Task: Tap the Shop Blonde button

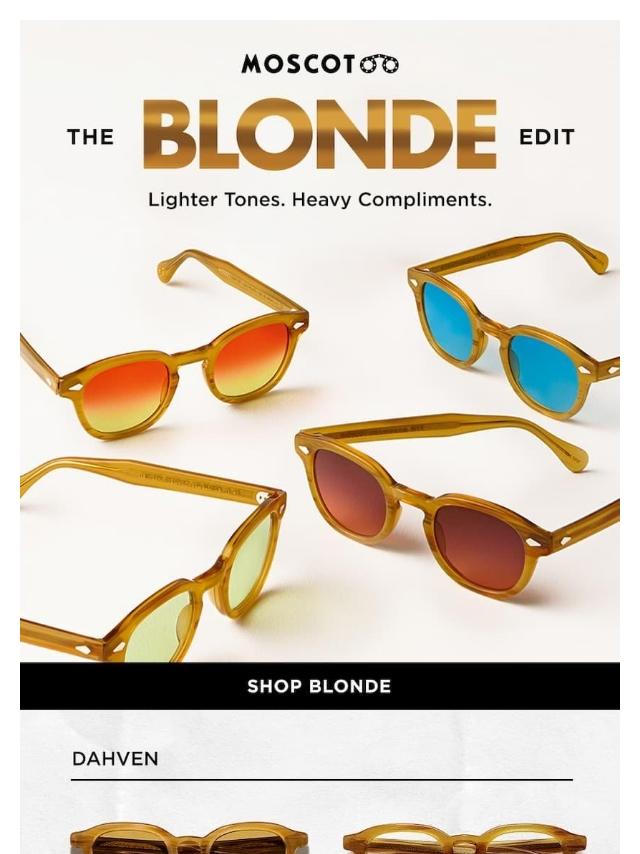Action: pos(320,686)
